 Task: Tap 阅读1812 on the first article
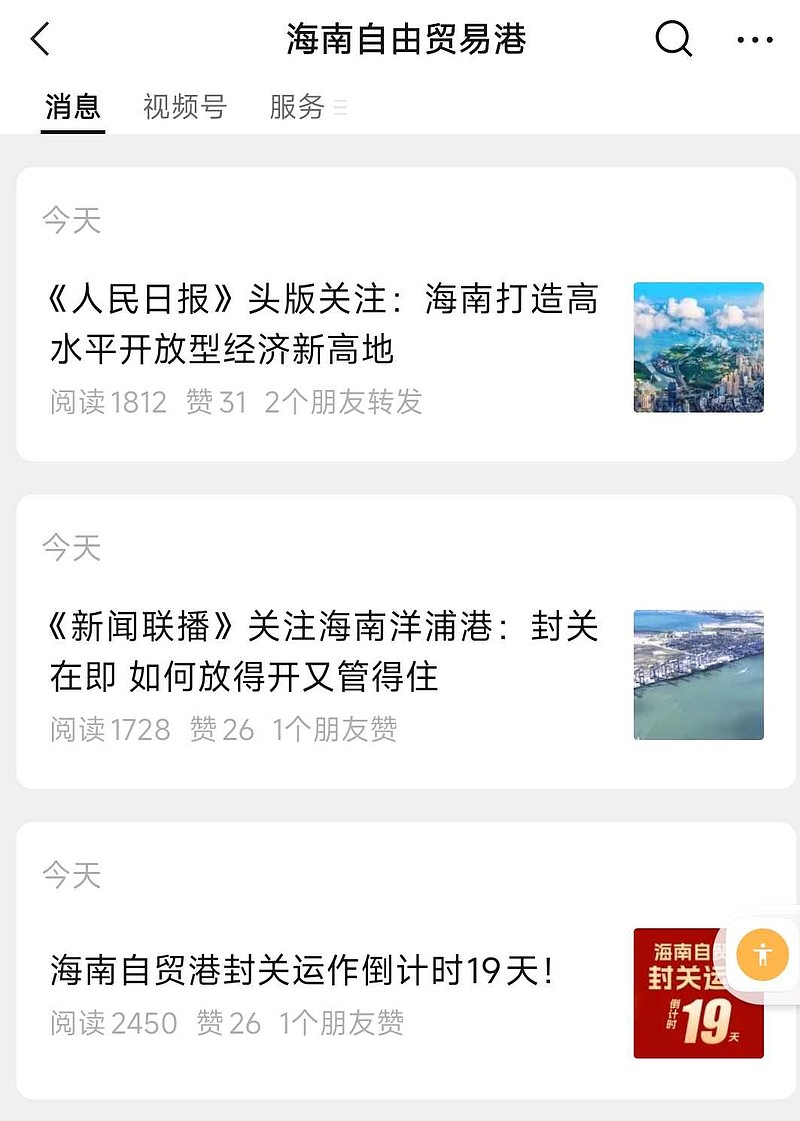click(x=108, y=402)
